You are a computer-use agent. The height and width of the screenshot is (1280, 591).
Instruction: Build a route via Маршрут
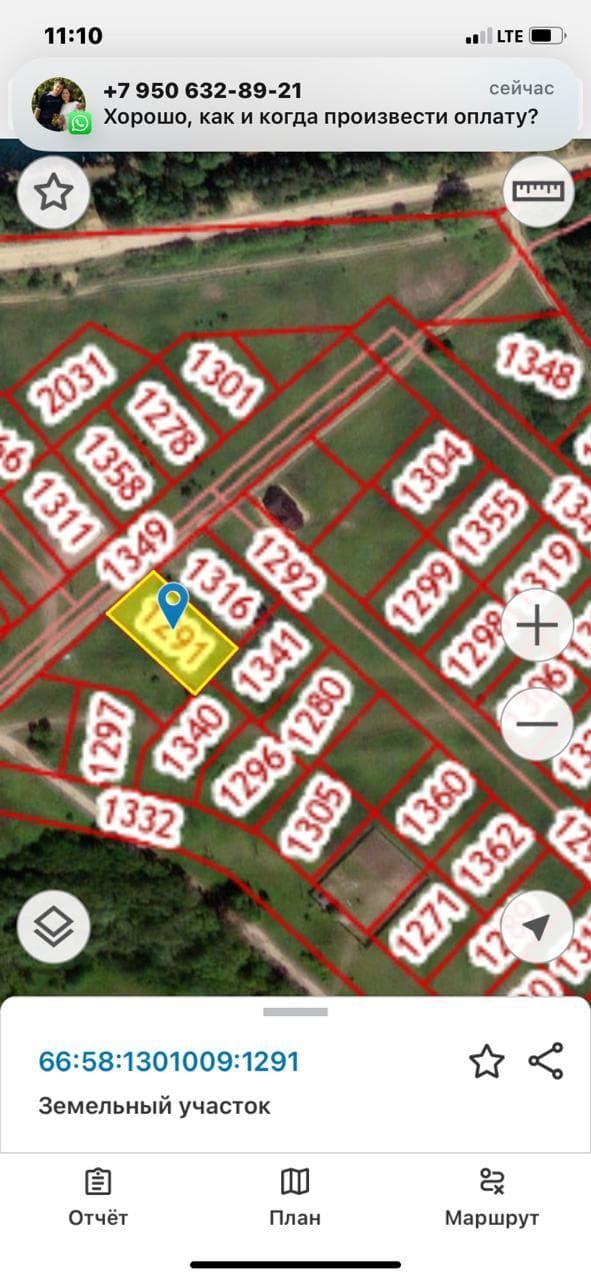coord(492,1198)
